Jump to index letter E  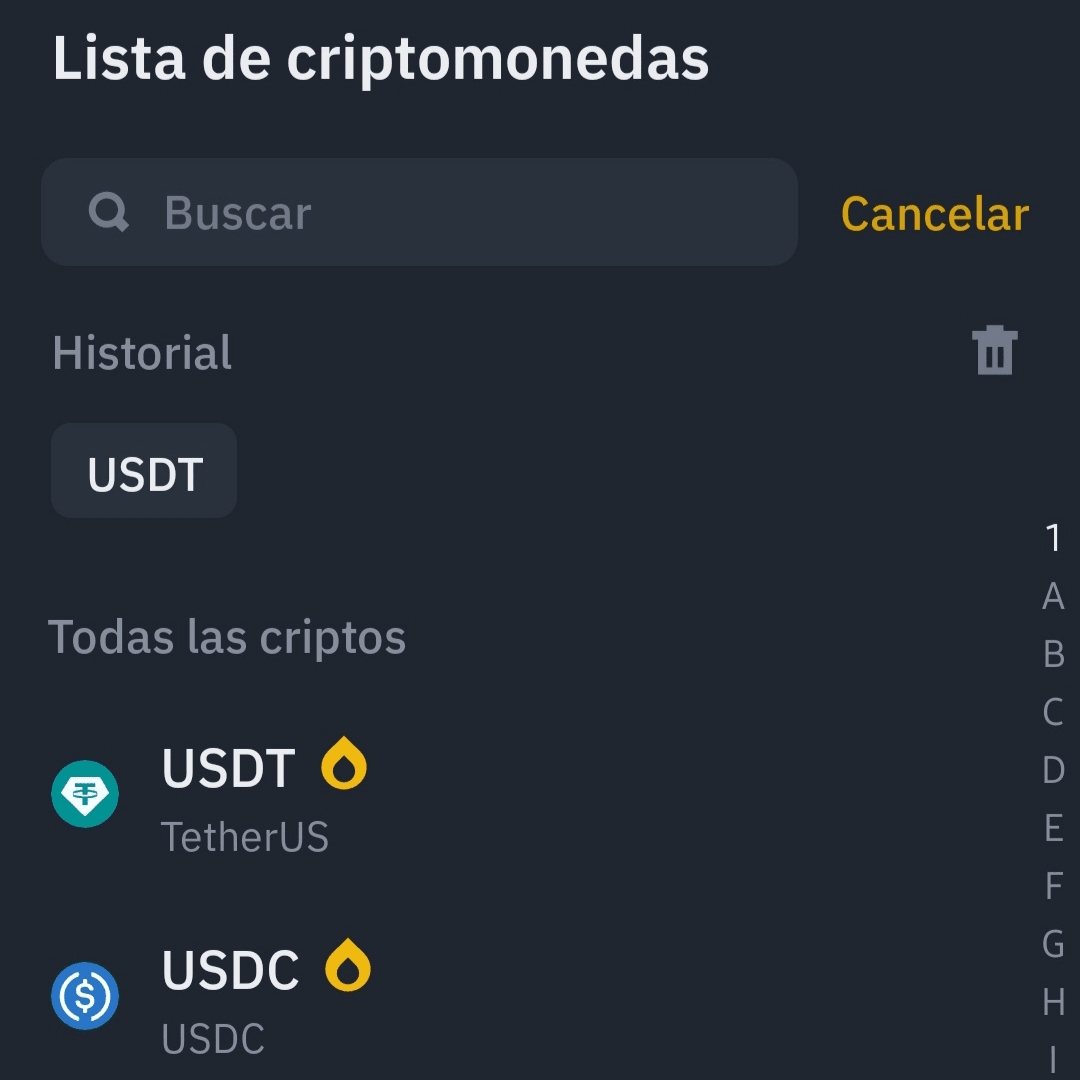pos(1053,828)
